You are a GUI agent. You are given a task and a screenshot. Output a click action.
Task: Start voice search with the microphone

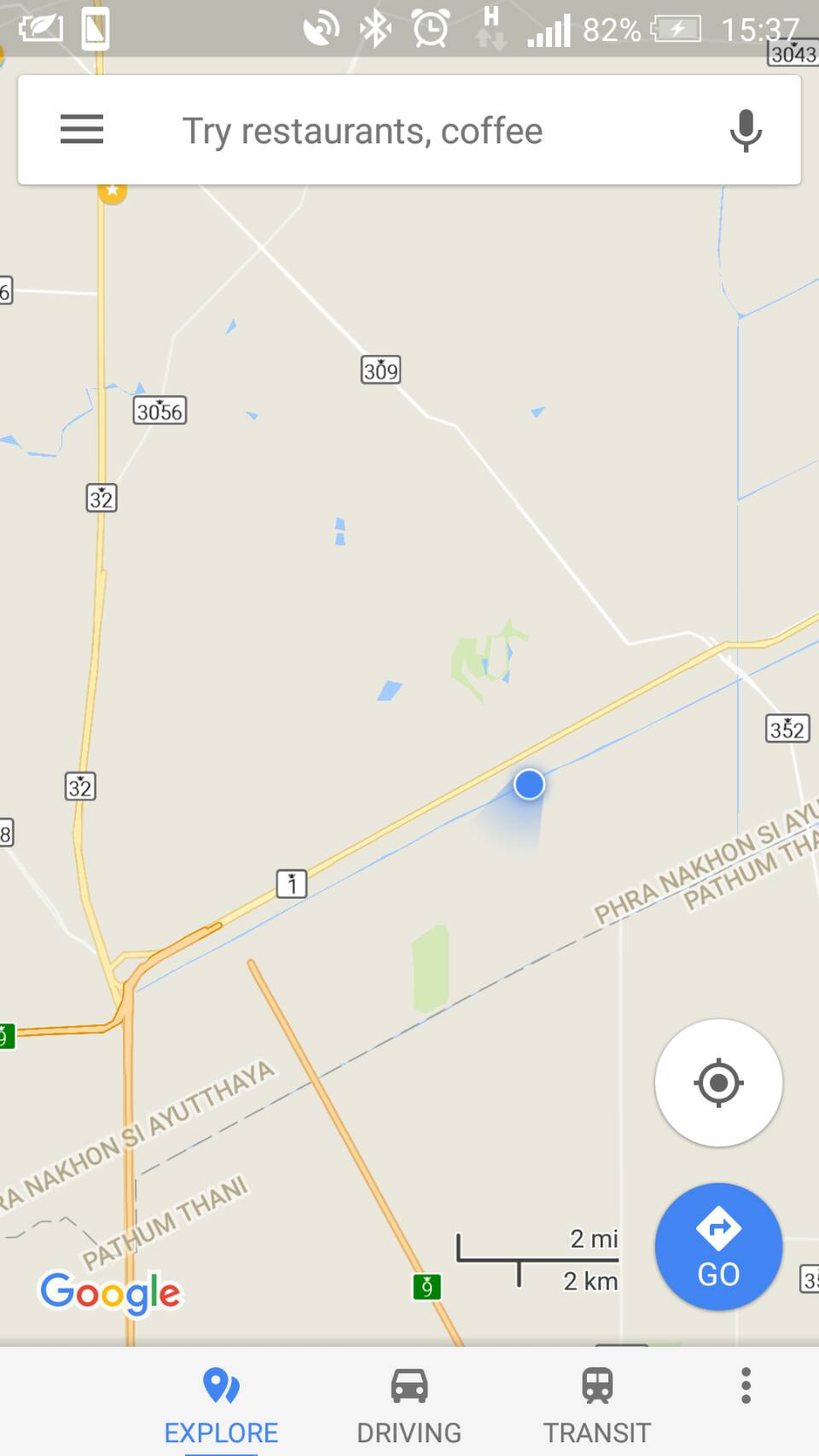click(x=746, y=131)
